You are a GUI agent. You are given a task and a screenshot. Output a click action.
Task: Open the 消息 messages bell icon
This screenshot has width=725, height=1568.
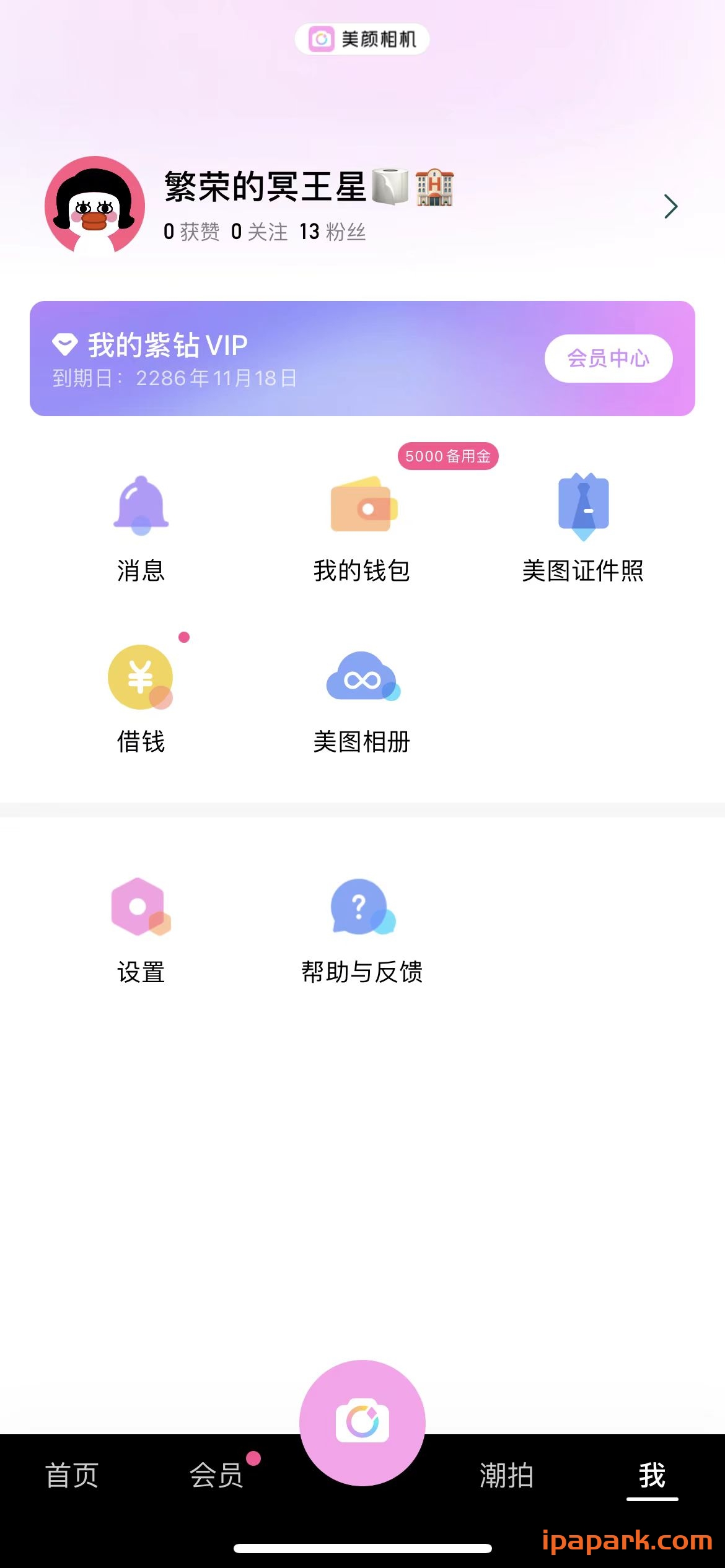(141, 506)
